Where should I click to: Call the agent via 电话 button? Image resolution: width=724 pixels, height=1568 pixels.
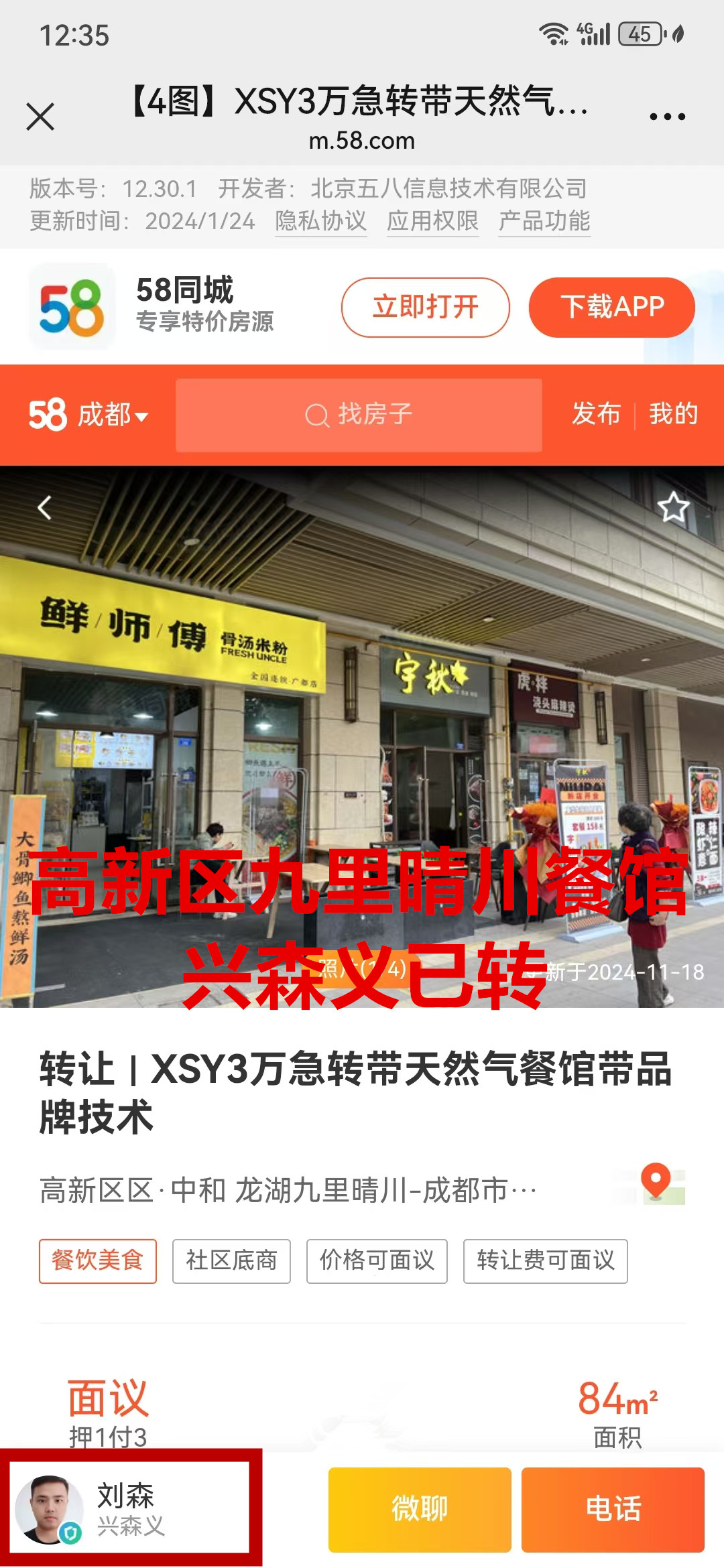point(613,1509)
